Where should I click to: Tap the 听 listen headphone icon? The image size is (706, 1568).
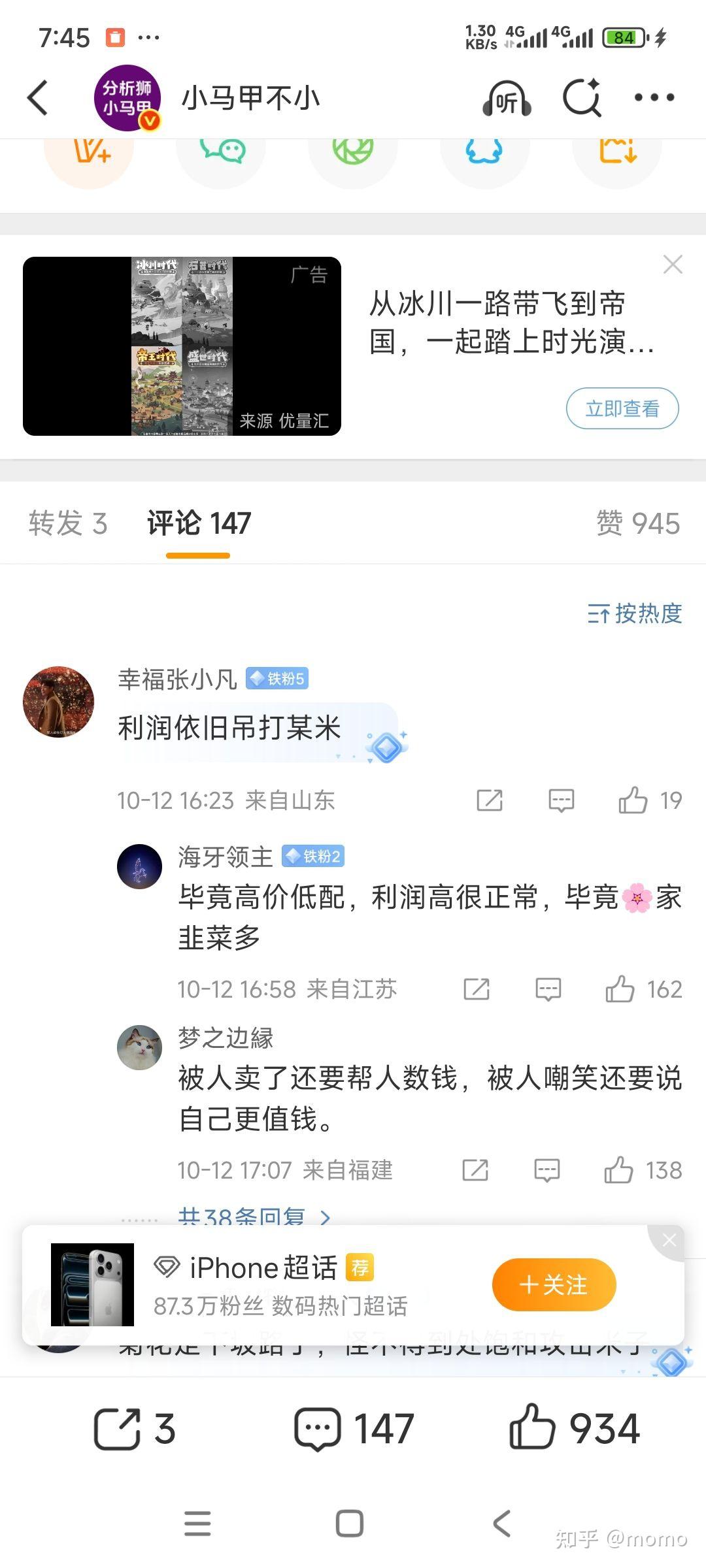pos(507,99)
